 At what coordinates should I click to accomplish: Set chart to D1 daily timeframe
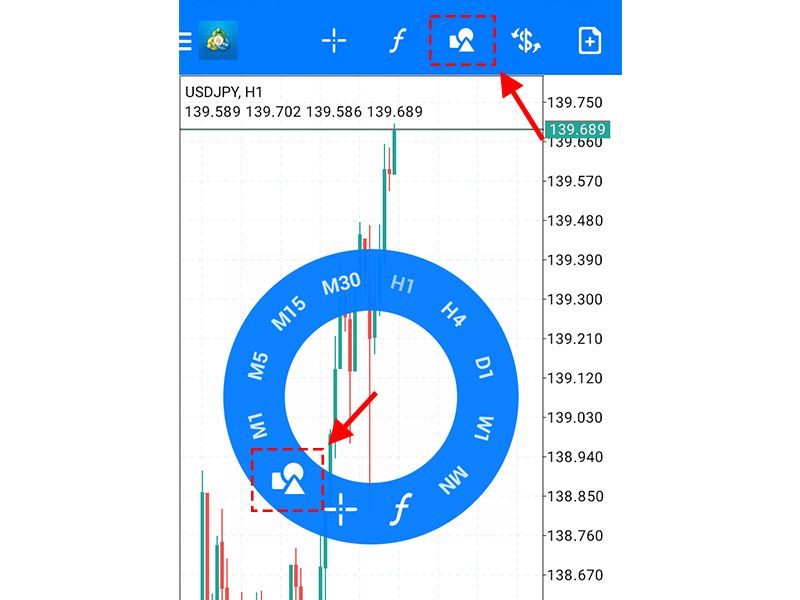[x=484, y=368]
